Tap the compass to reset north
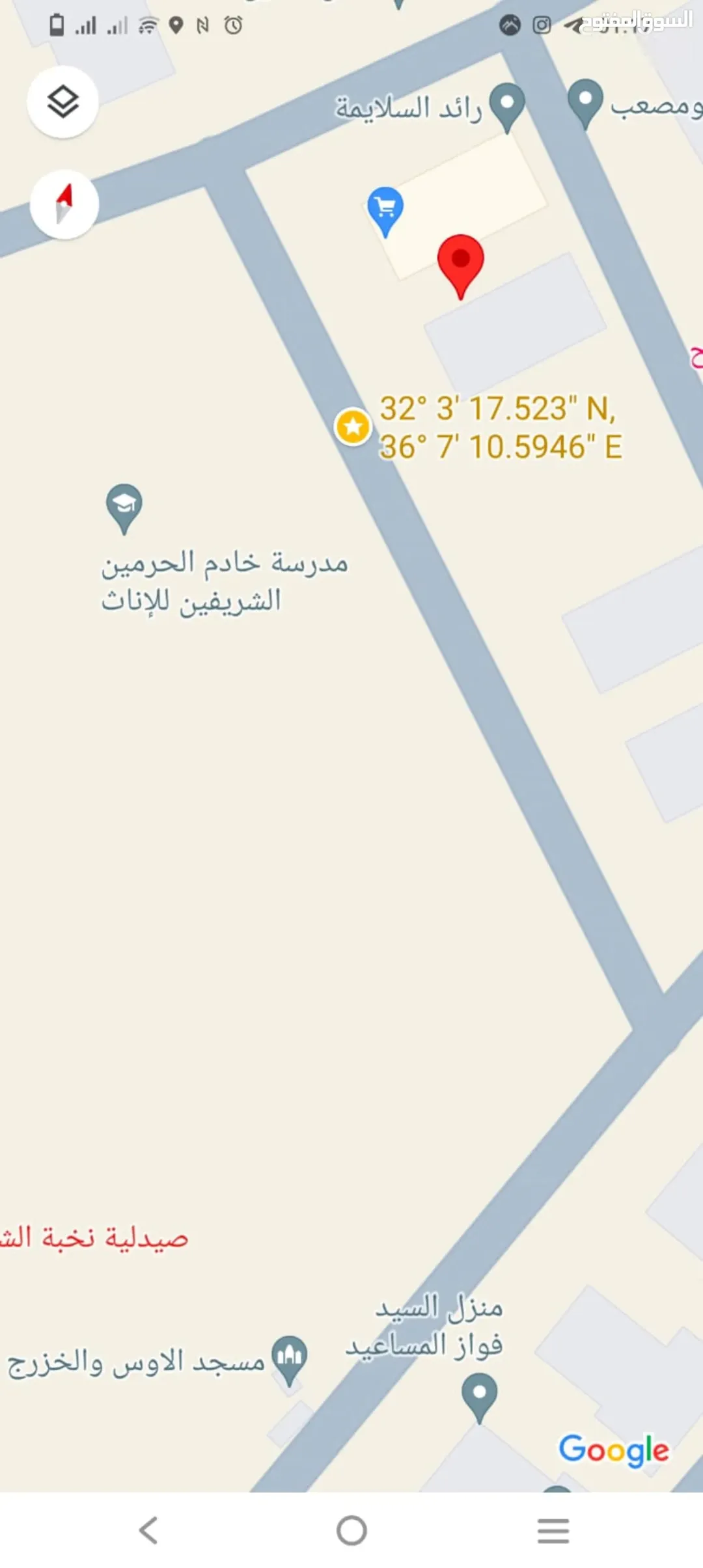The image size is (703, 1568). tap(64, 204)
